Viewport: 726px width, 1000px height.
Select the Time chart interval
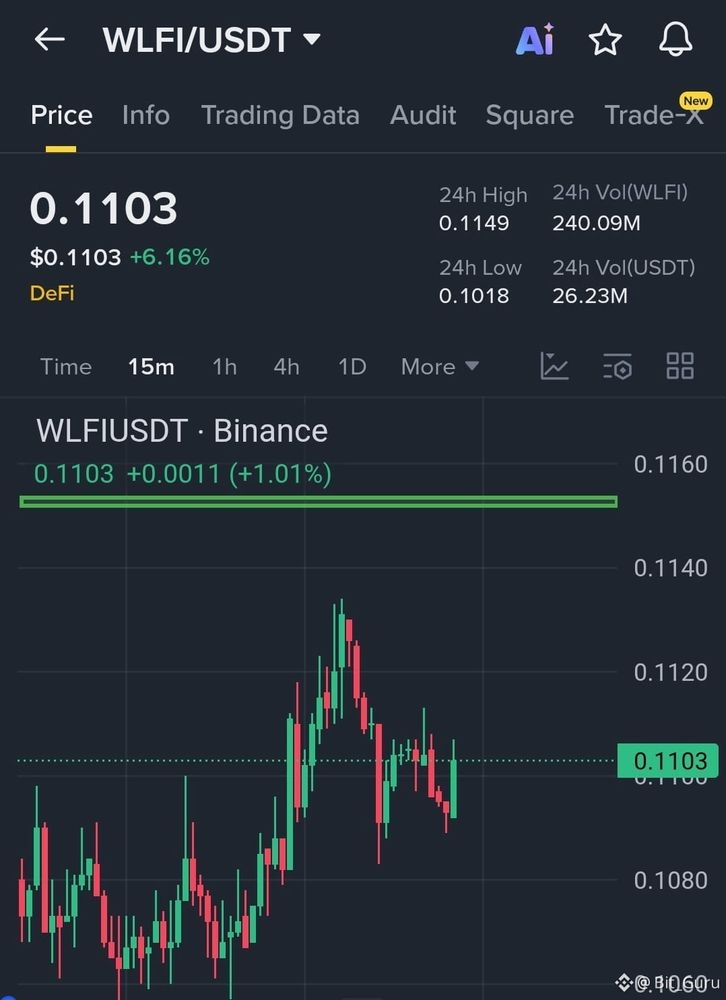tap(66, 367)
